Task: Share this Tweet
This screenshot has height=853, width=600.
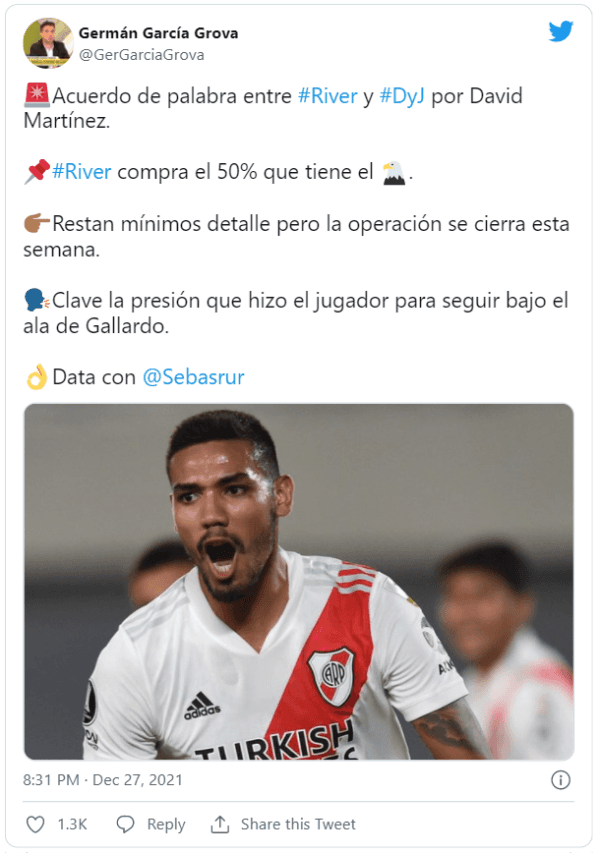Action: pos(283,824)
